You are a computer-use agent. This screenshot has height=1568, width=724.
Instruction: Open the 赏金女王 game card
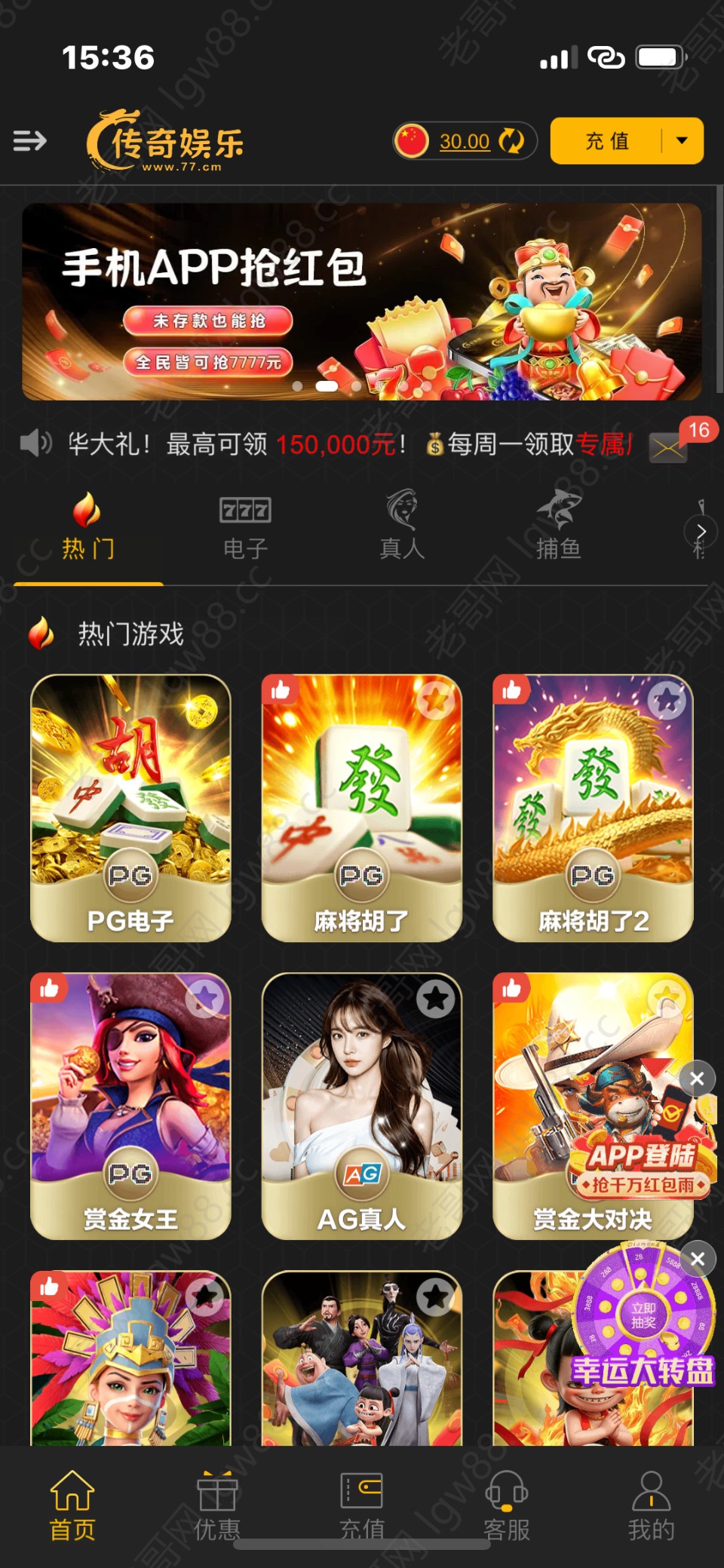130,1105
